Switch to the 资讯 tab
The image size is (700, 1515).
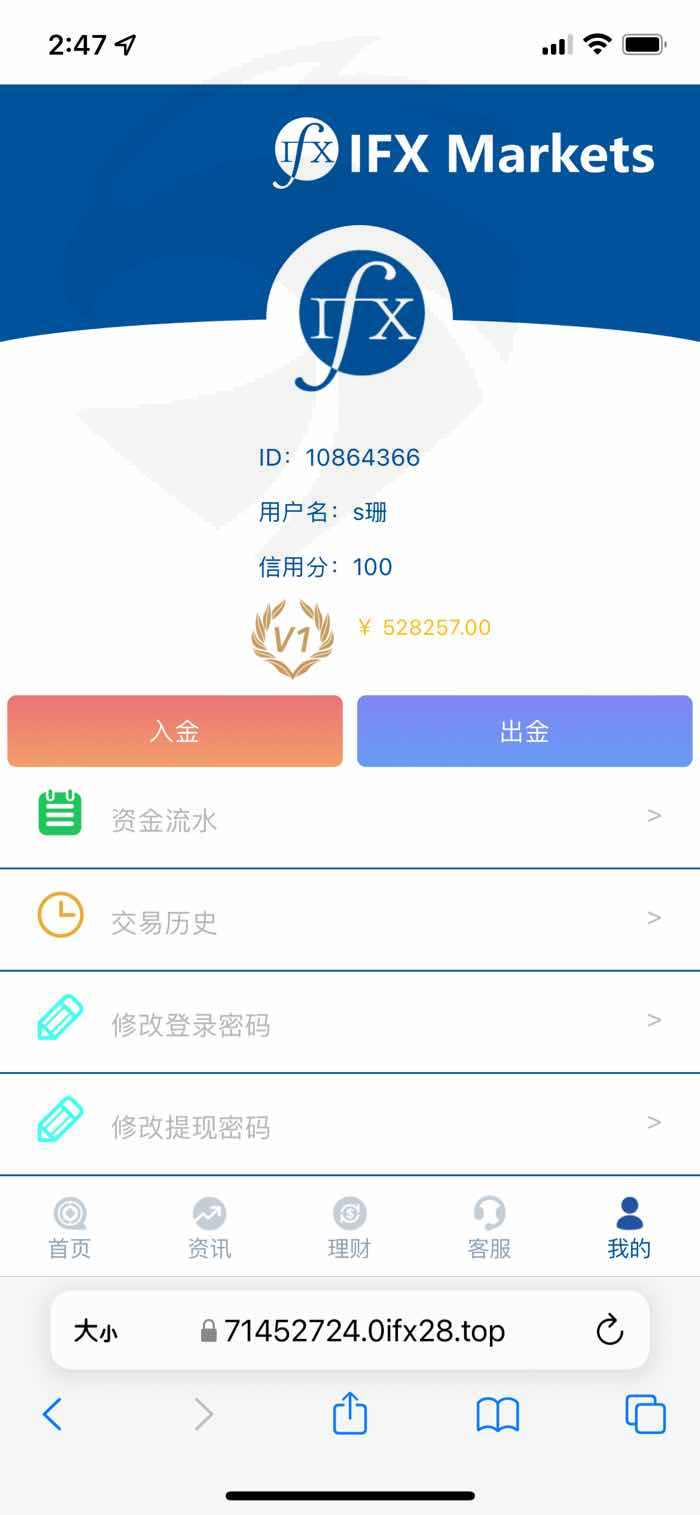(210, 1229)
